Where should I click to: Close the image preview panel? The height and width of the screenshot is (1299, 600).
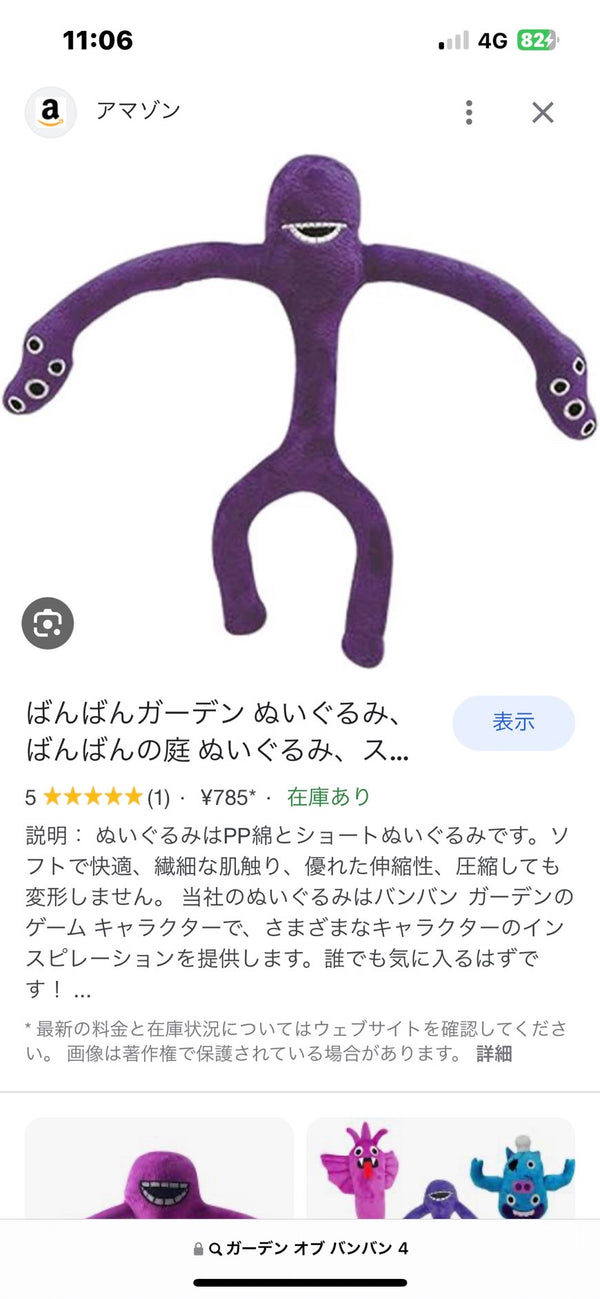542,112
